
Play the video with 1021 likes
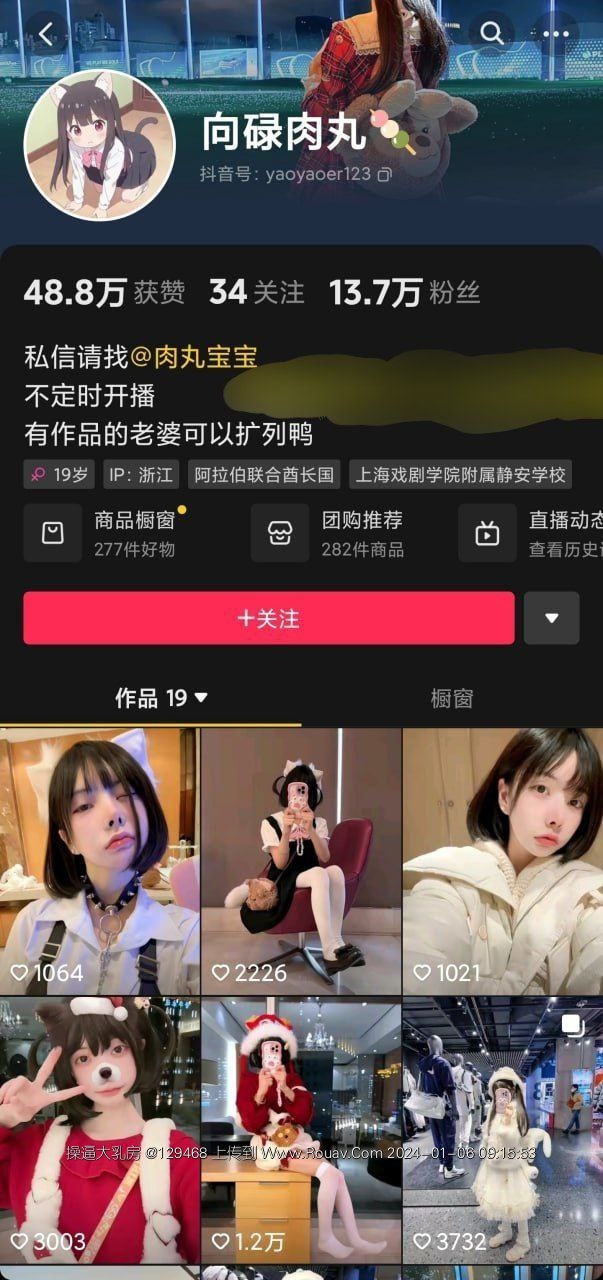click(x=503, y=860)
